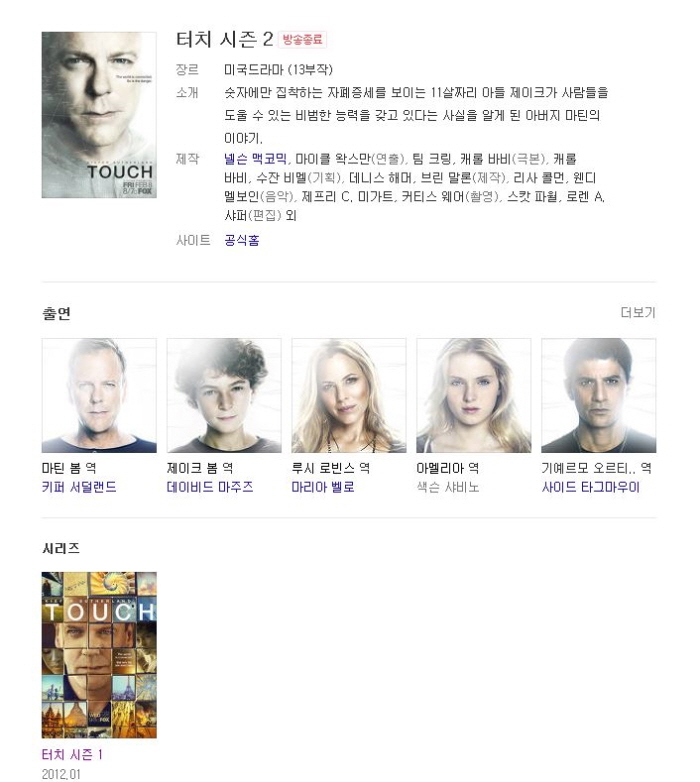
Task: Open actor link 키퍼 서덜랜드
Action: click(x=79, y=487)
